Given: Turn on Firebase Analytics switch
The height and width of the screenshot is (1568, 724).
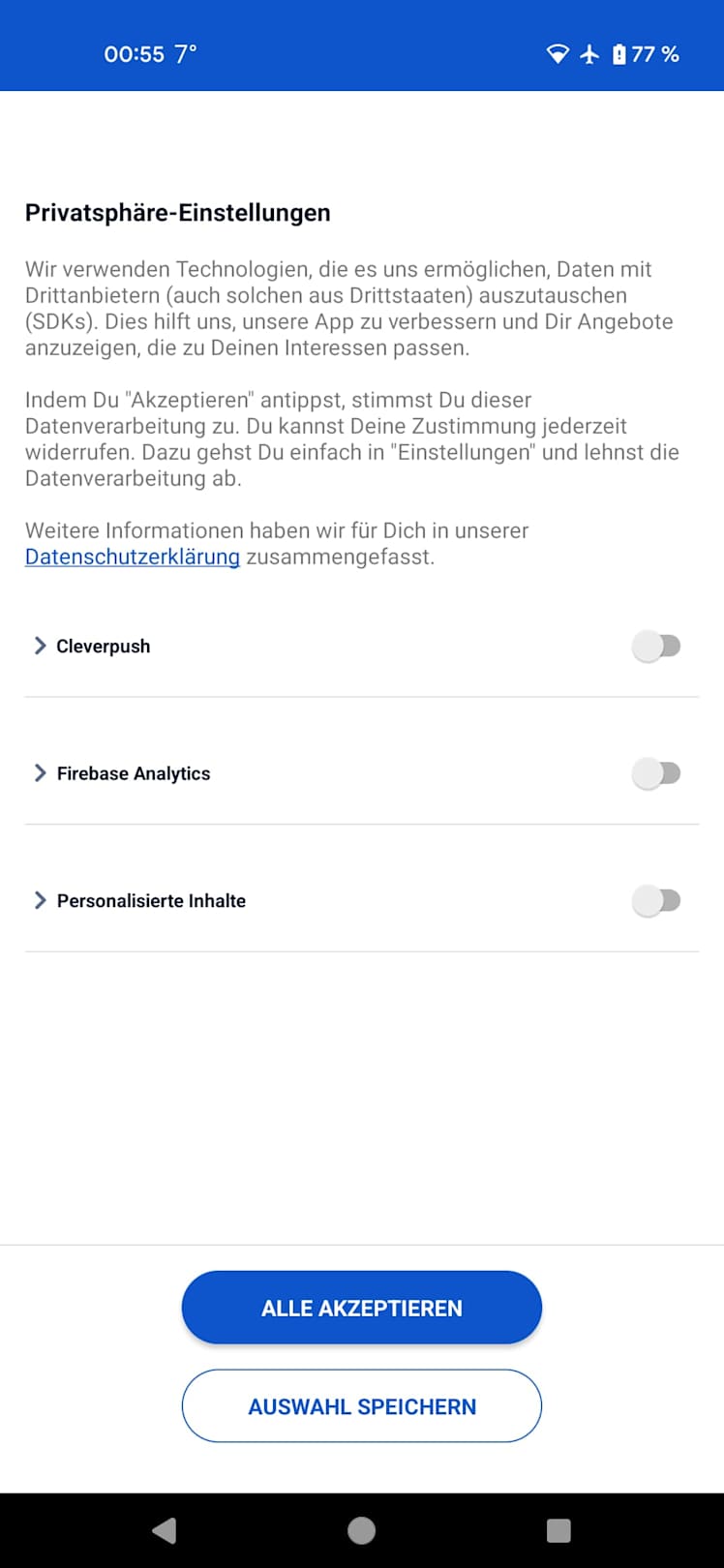Looking at the screenshot, I should pos(656,773).
